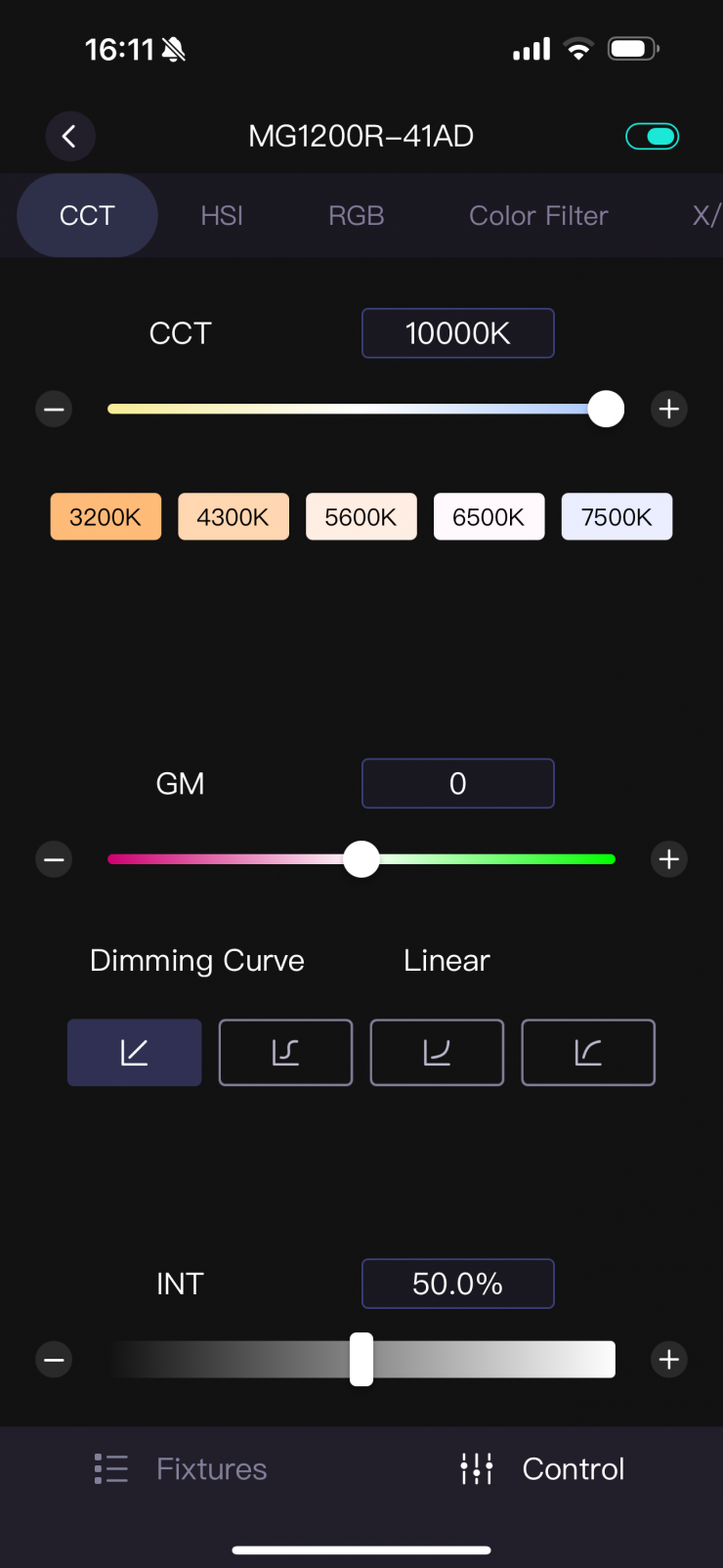Open the Color Filter tab
Screen dimensions: 723x1568
[538, 216]
